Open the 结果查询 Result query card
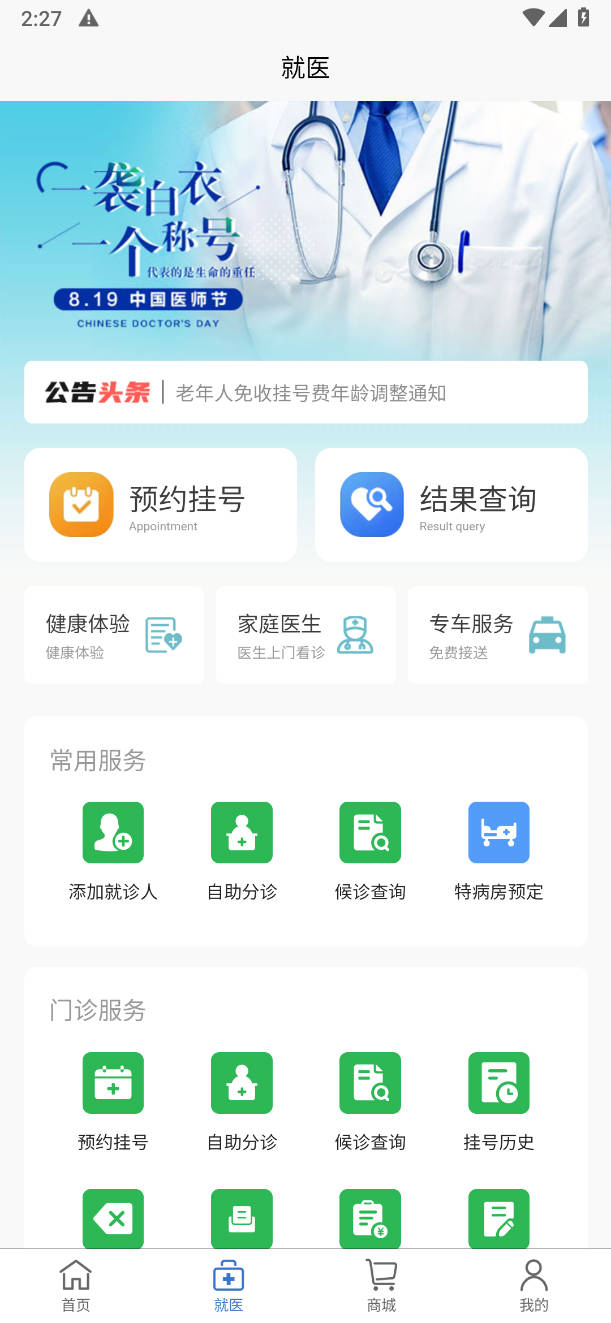Viewport: 611px width, 1323px height. pos(451,504)
